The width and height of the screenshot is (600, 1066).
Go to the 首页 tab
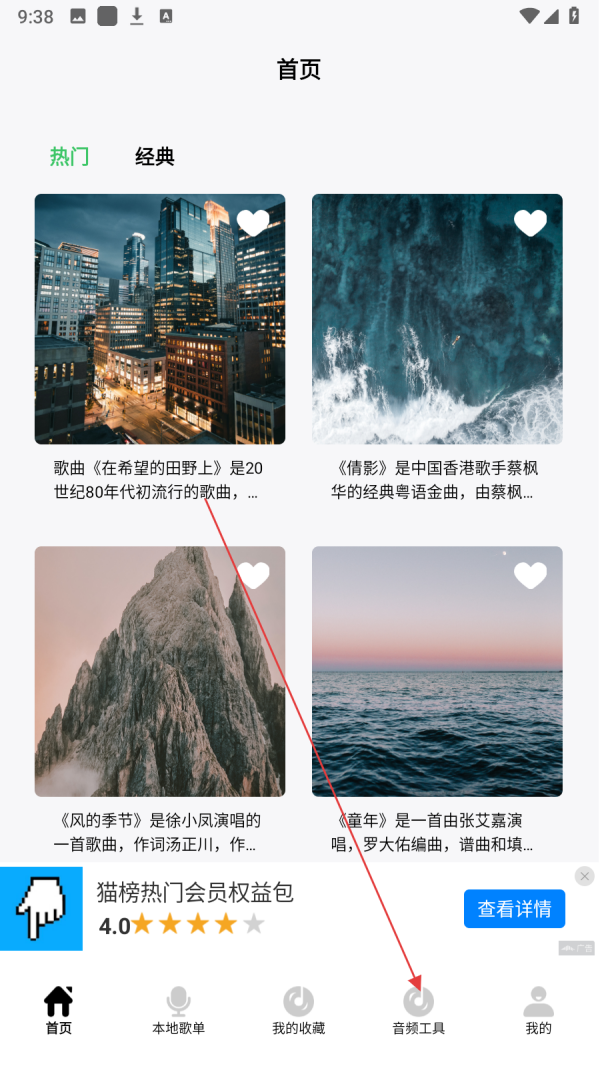(59, 1008)
